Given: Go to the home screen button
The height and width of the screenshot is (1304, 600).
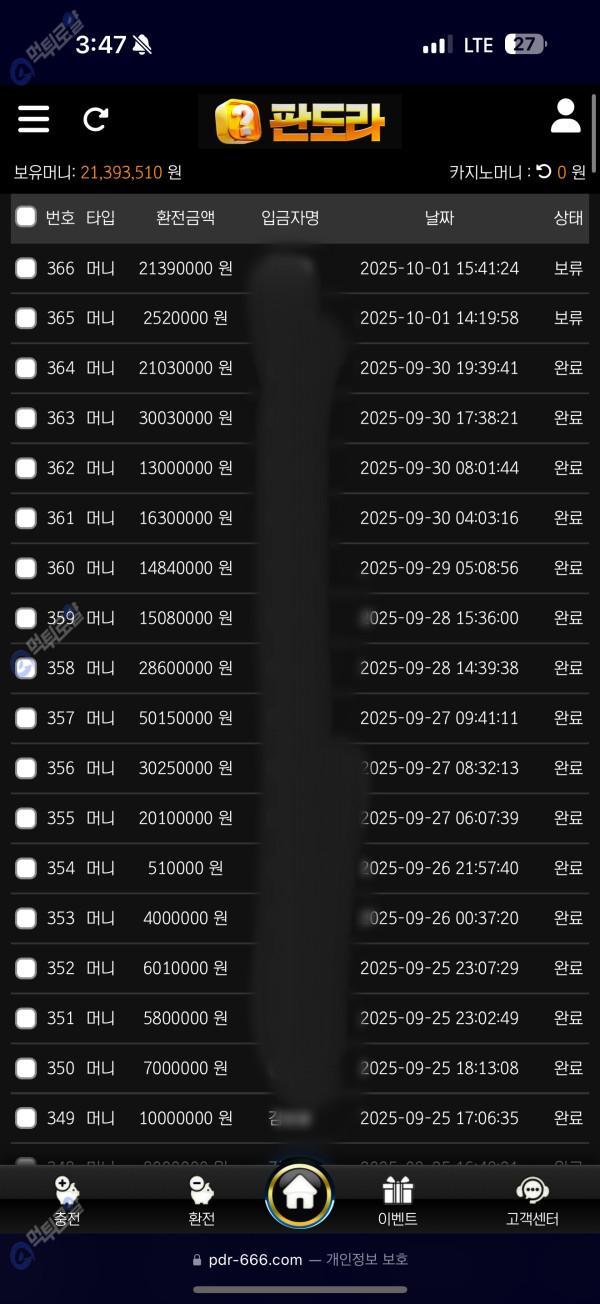Looking at the screenshot, I should click(x=300, y=1194).
